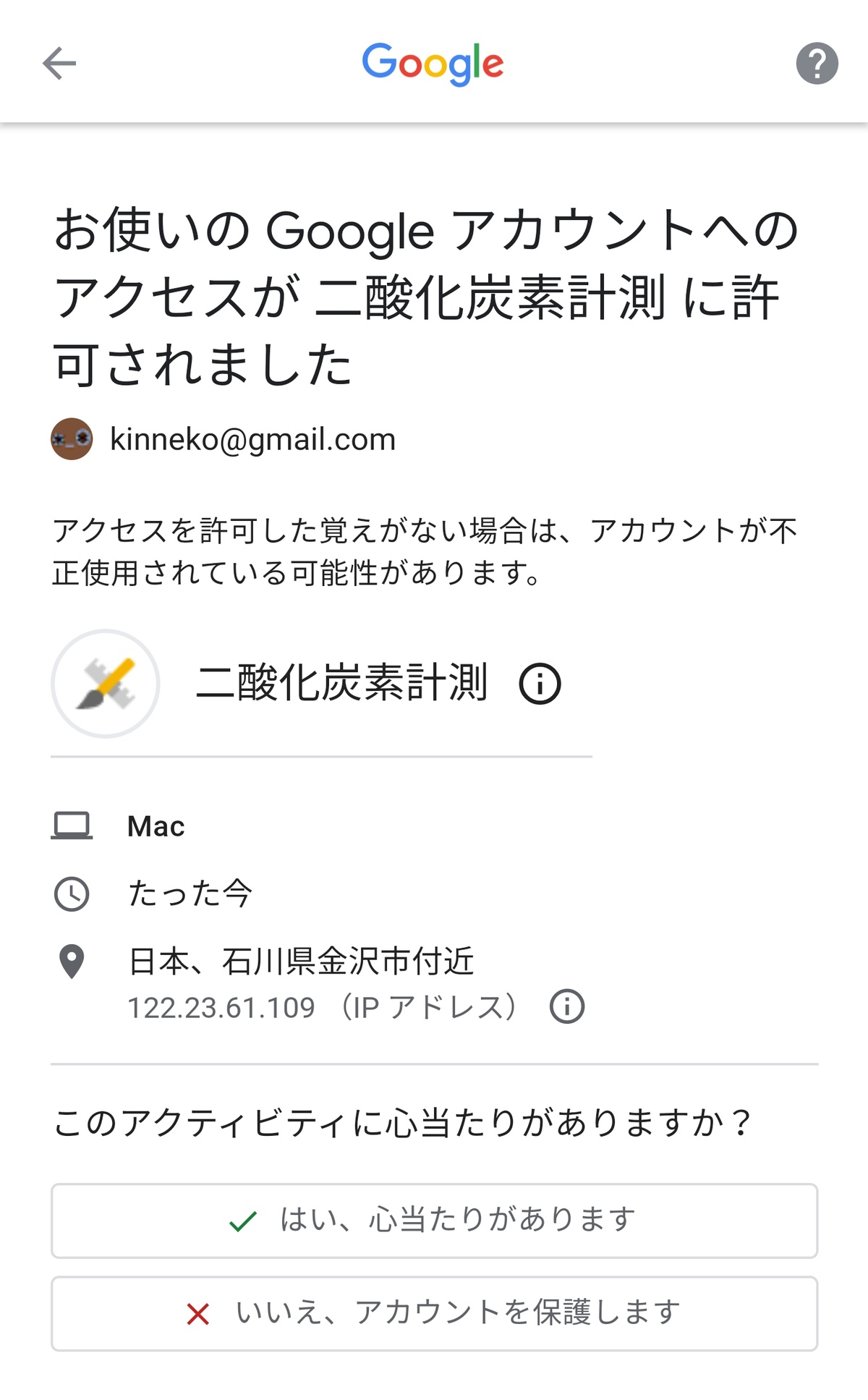Go back using the top-left arrow
The height and width of the screenshot is (1400, 868).
pyautogui.click(x=59, y=64)
